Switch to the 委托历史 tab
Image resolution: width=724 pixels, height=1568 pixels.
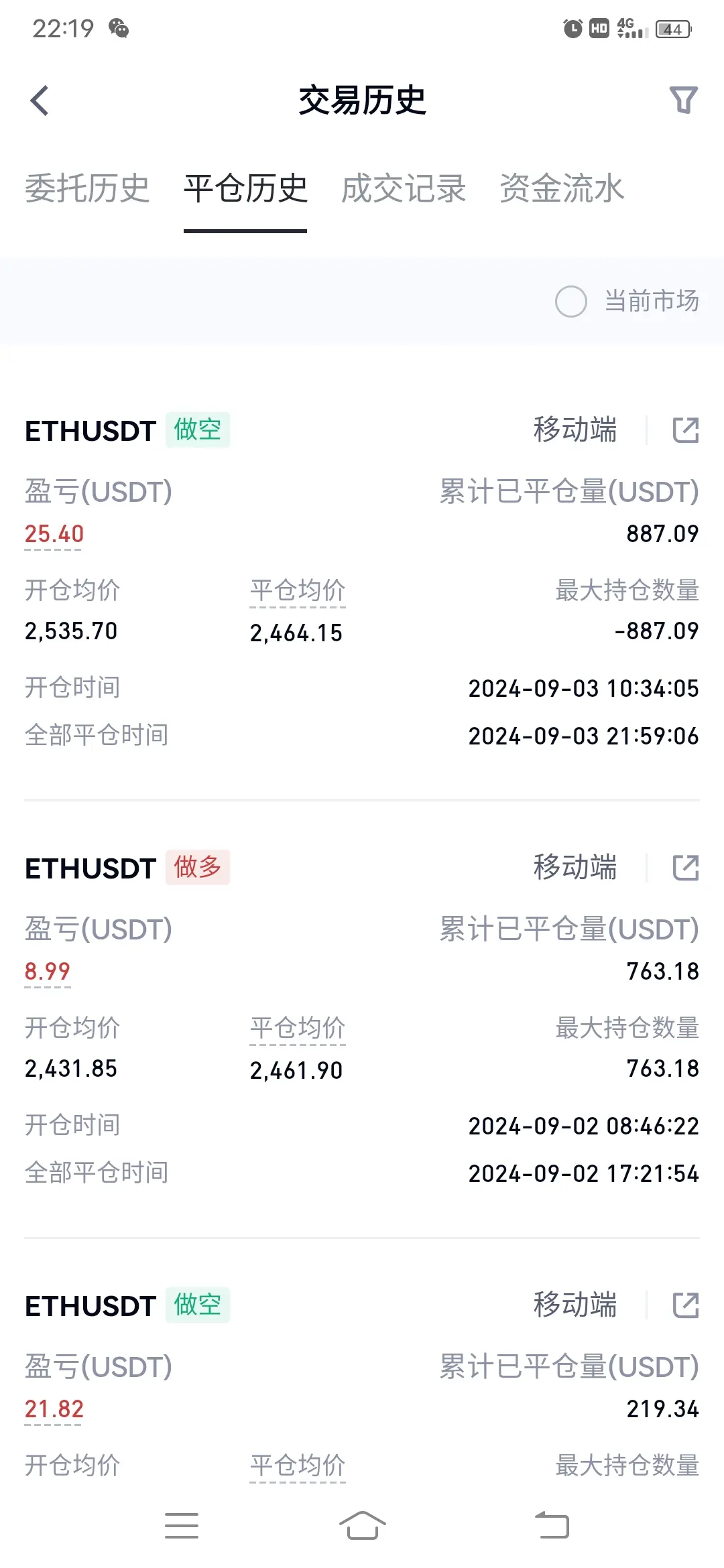(x=87, y=188)
